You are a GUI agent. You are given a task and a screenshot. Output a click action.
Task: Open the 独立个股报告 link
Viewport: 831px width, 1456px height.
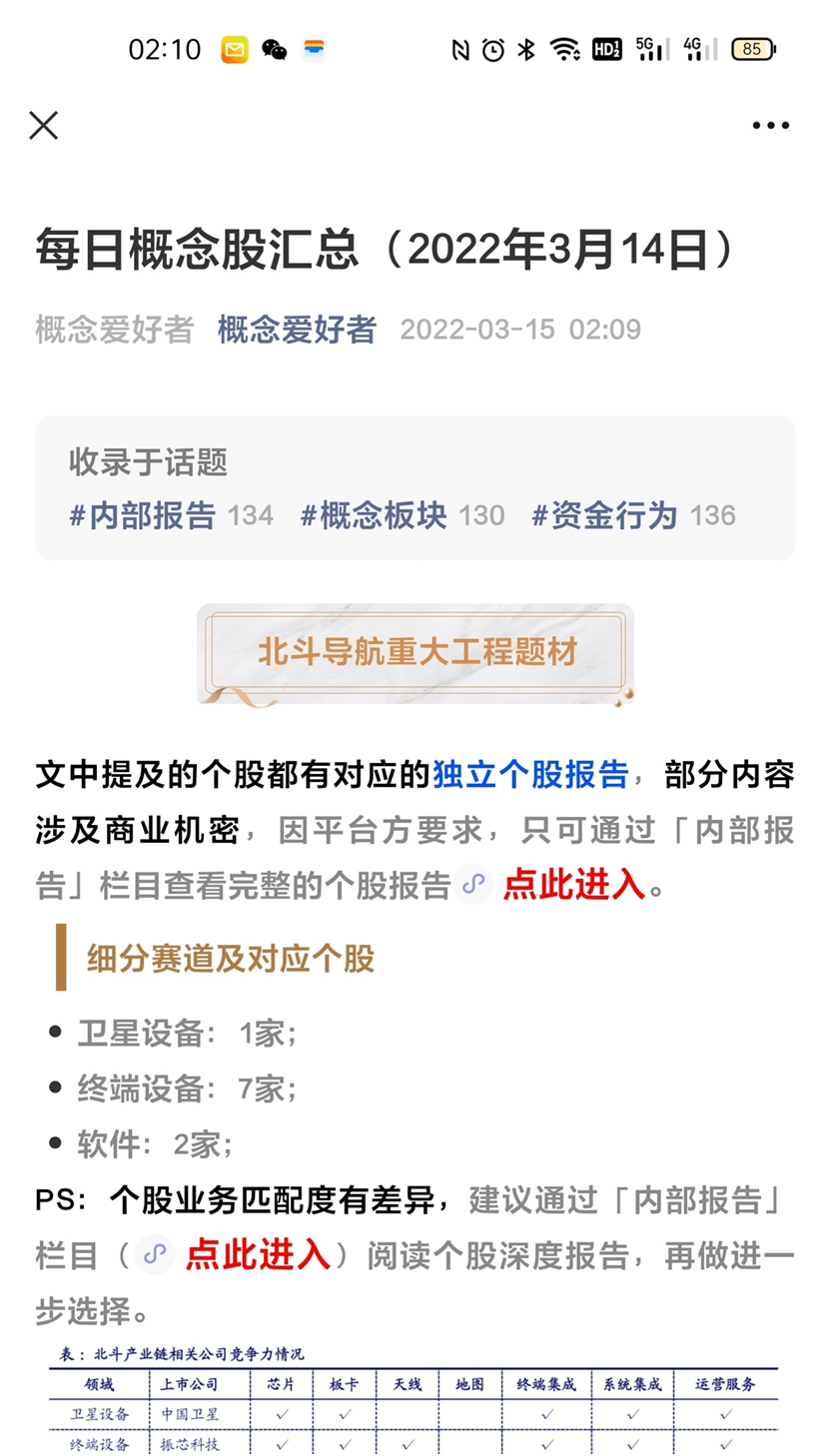[x=530, y=774]
